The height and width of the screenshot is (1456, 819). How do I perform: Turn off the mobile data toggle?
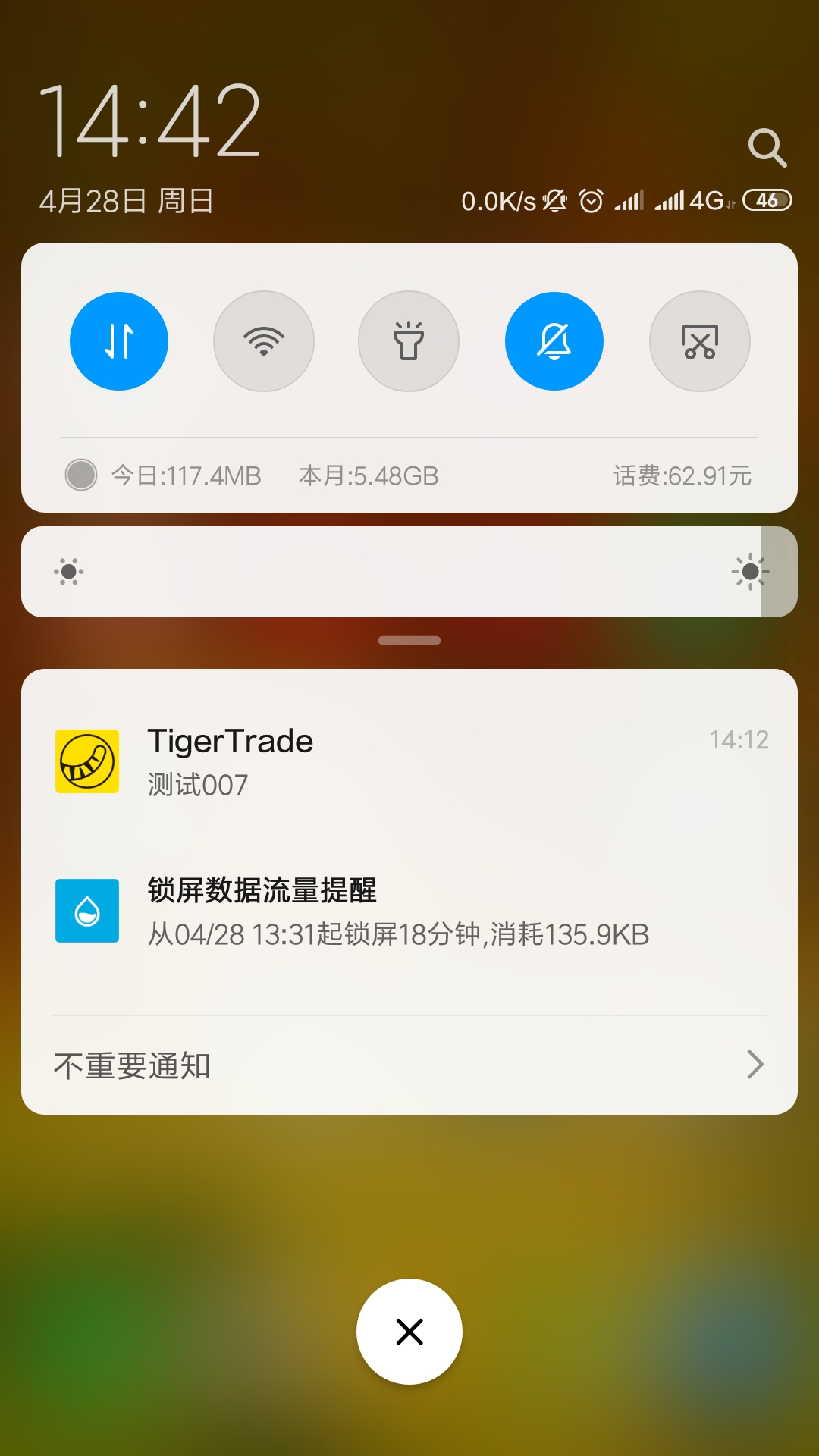(119, 341)
